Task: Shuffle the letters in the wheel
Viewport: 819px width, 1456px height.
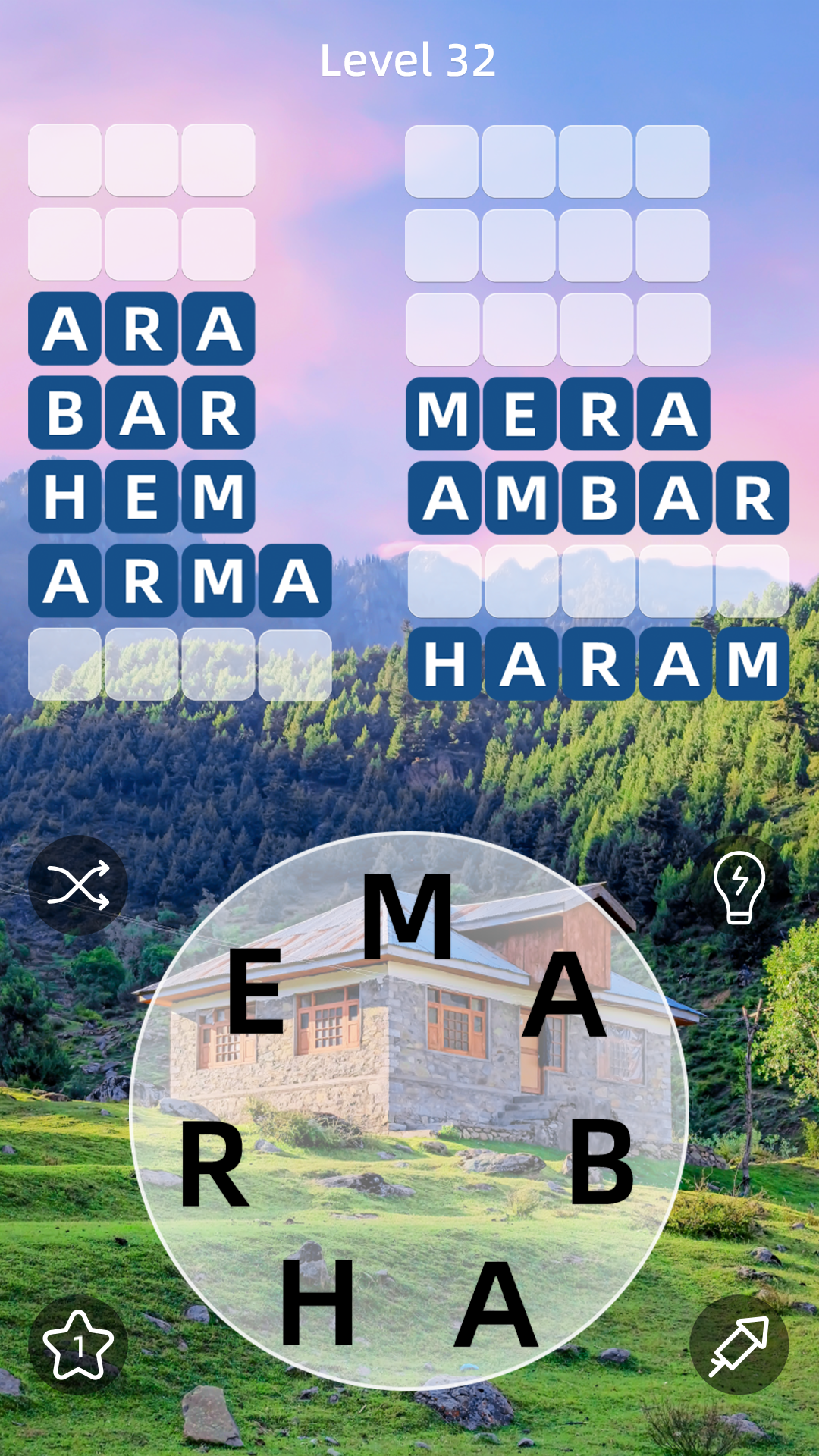Action: click(78, 885)
